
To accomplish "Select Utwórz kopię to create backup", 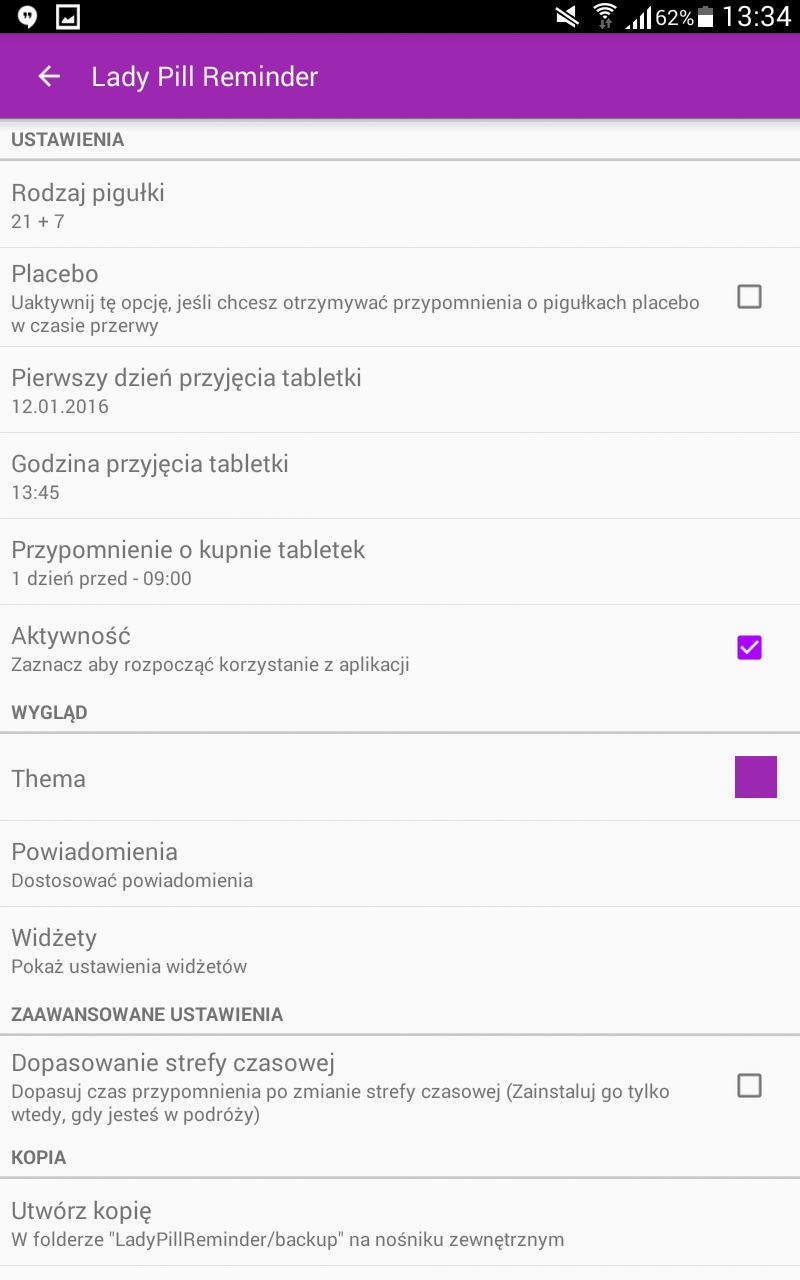I will tap(400, 1224).
